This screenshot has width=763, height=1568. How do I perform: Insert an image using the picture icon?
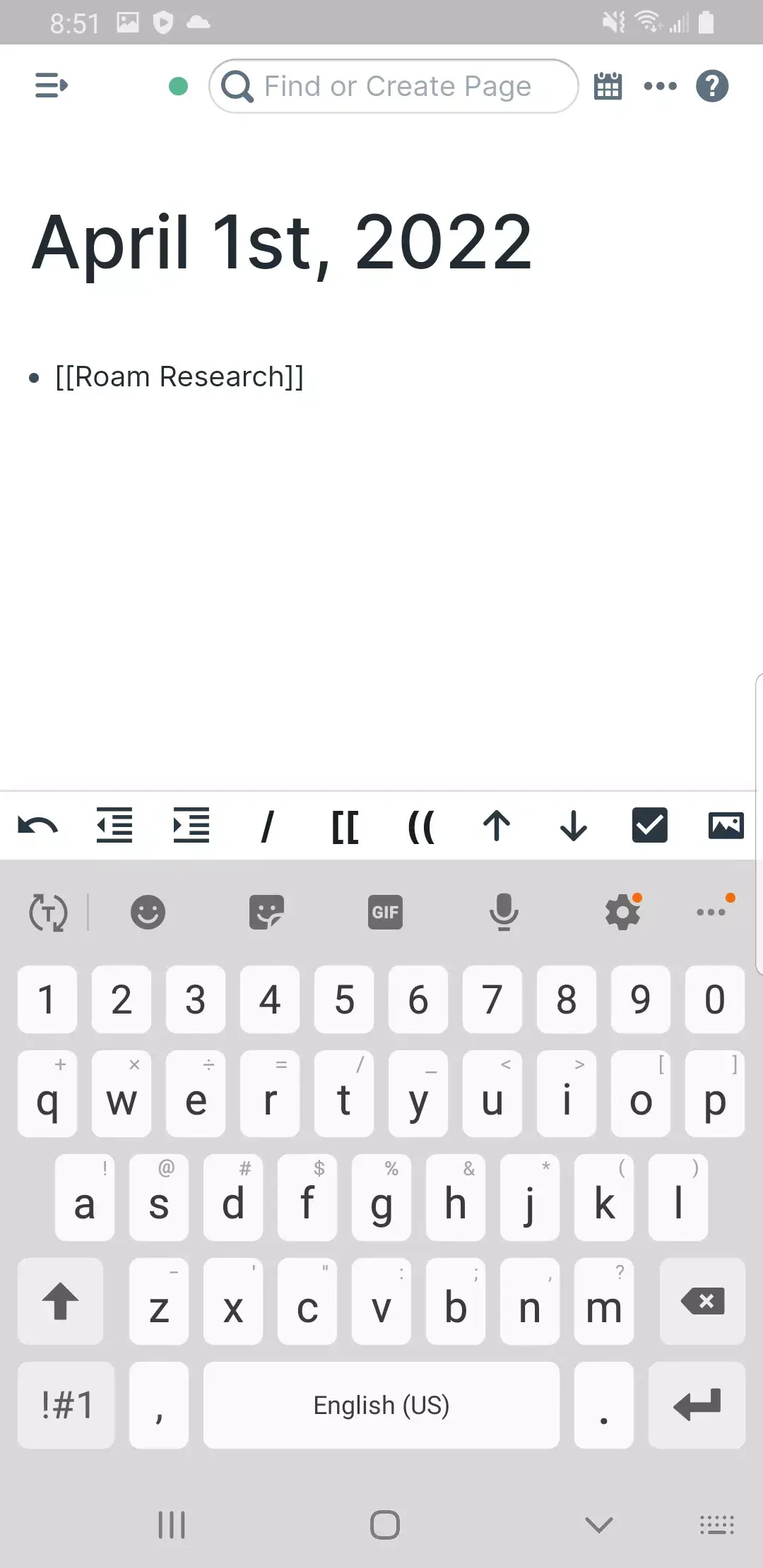[726, 825]
